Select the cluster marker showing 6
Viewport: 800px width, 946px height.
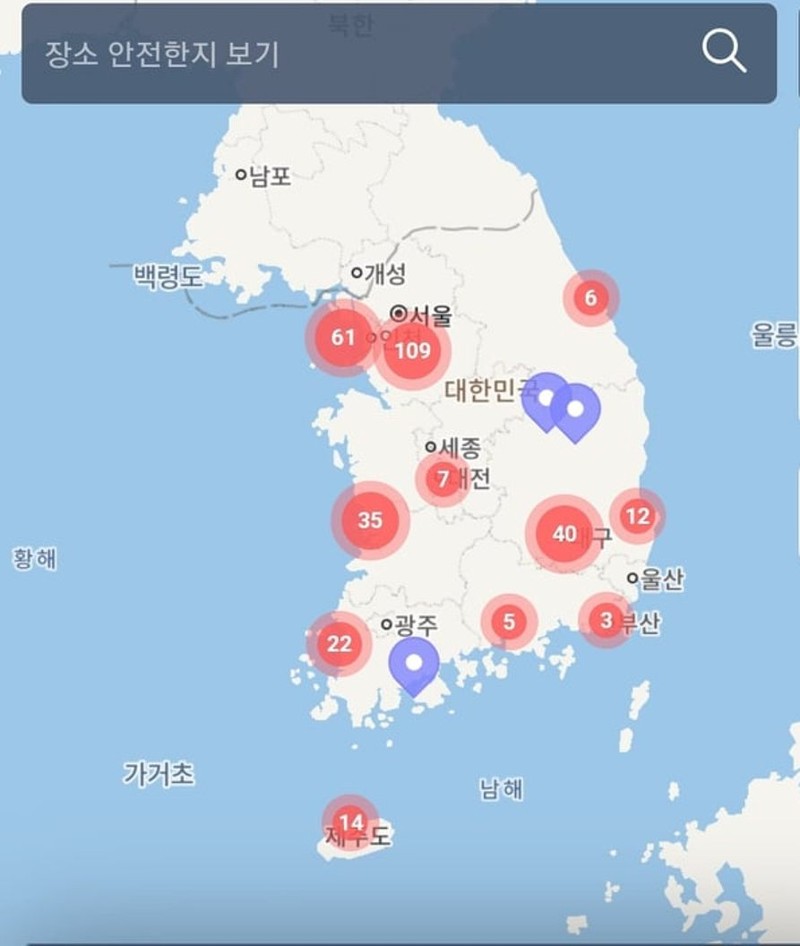[591, 298]
